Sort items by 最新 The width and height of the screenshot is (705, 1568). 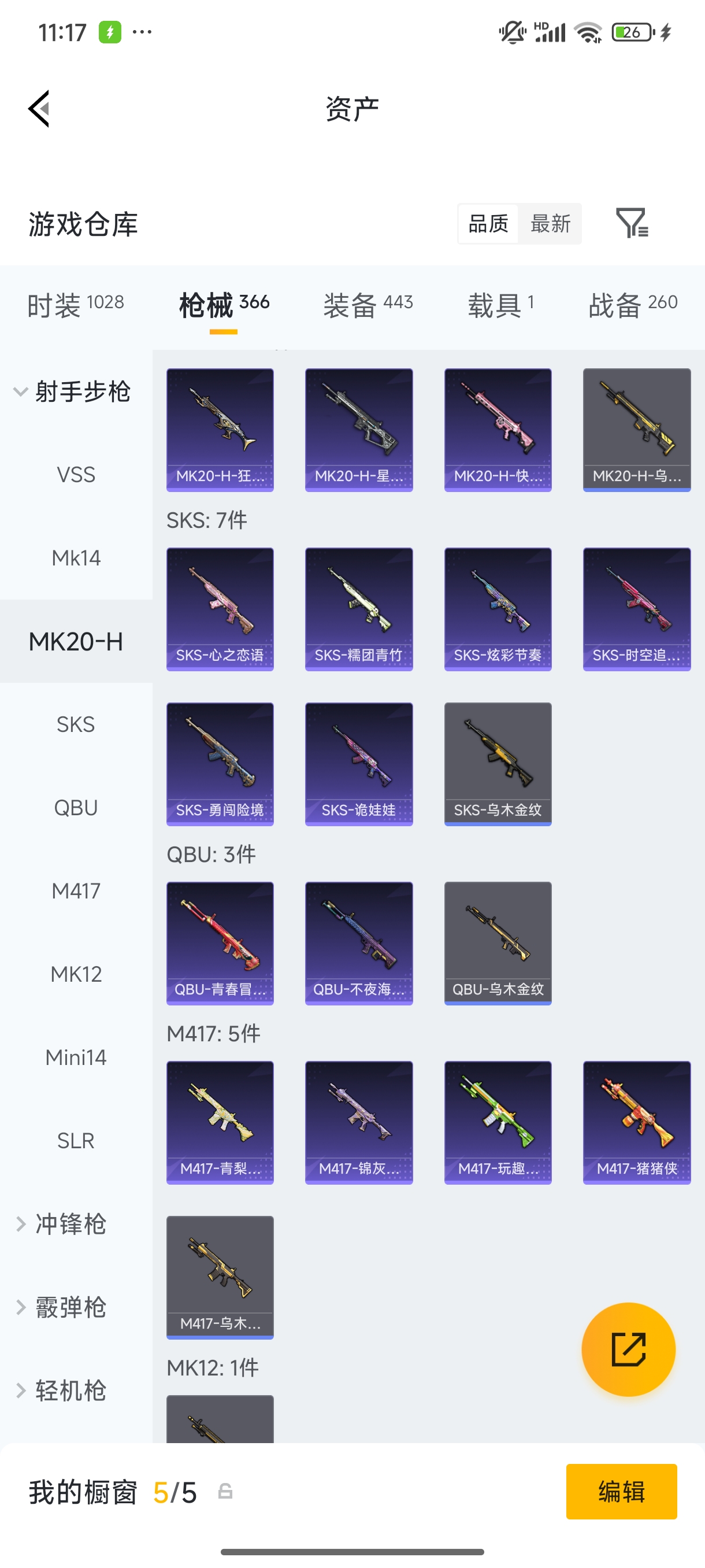coord(551,223)
